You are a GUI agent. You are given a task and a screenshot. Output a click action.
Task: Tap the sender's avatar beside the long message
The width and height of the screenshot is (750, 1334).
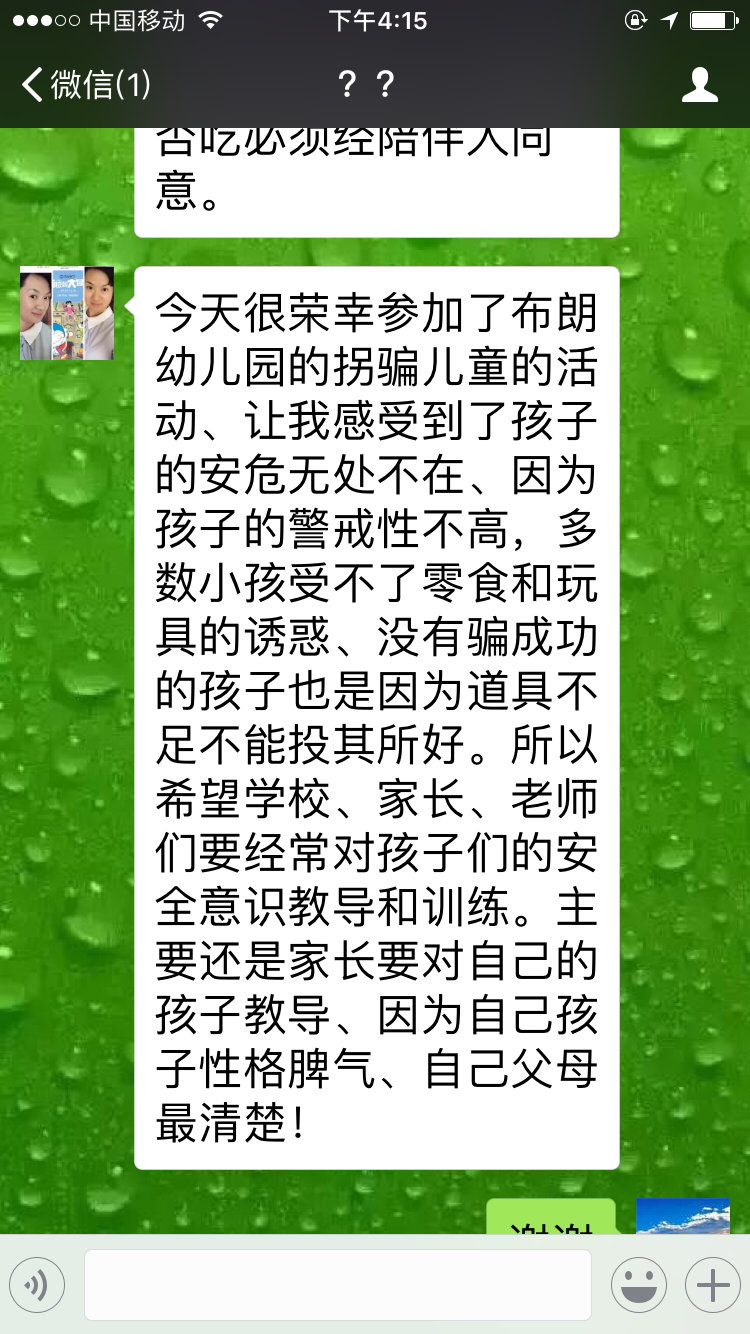(x=67, y=313)
